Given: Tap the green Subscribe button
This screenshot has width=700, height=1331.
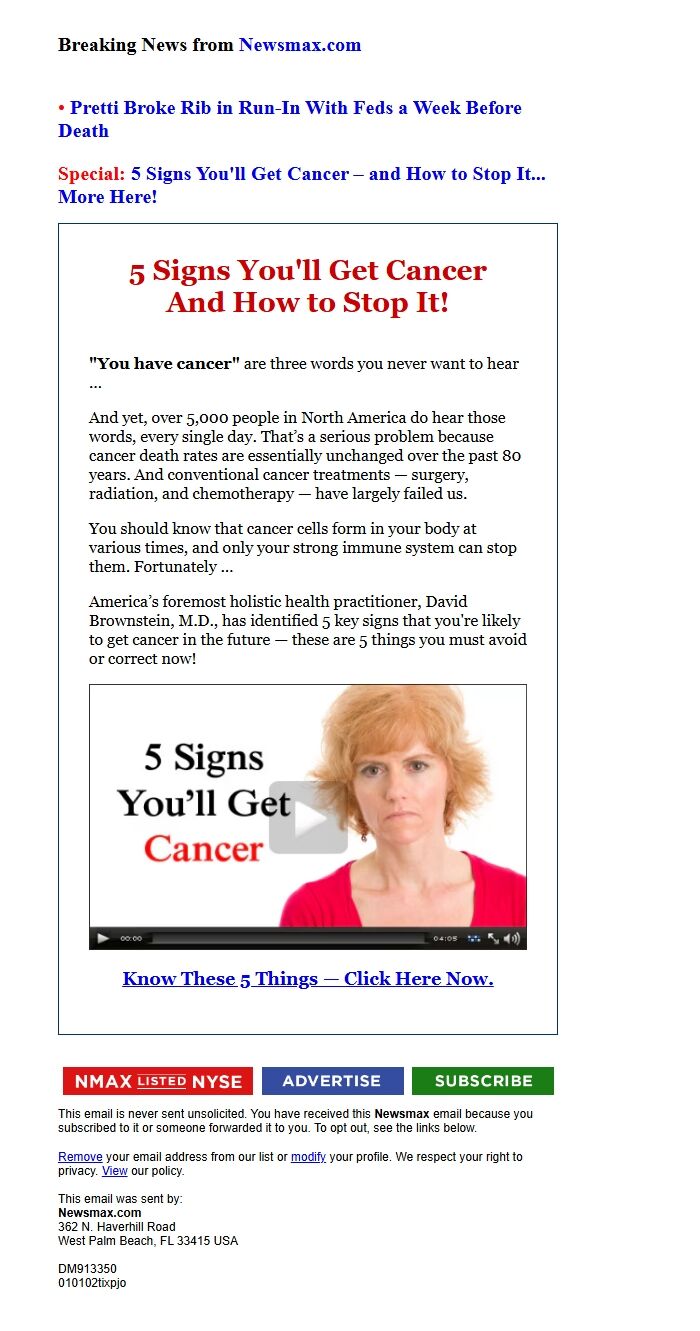Looking at the screenshot, I should click(483, 1081).
